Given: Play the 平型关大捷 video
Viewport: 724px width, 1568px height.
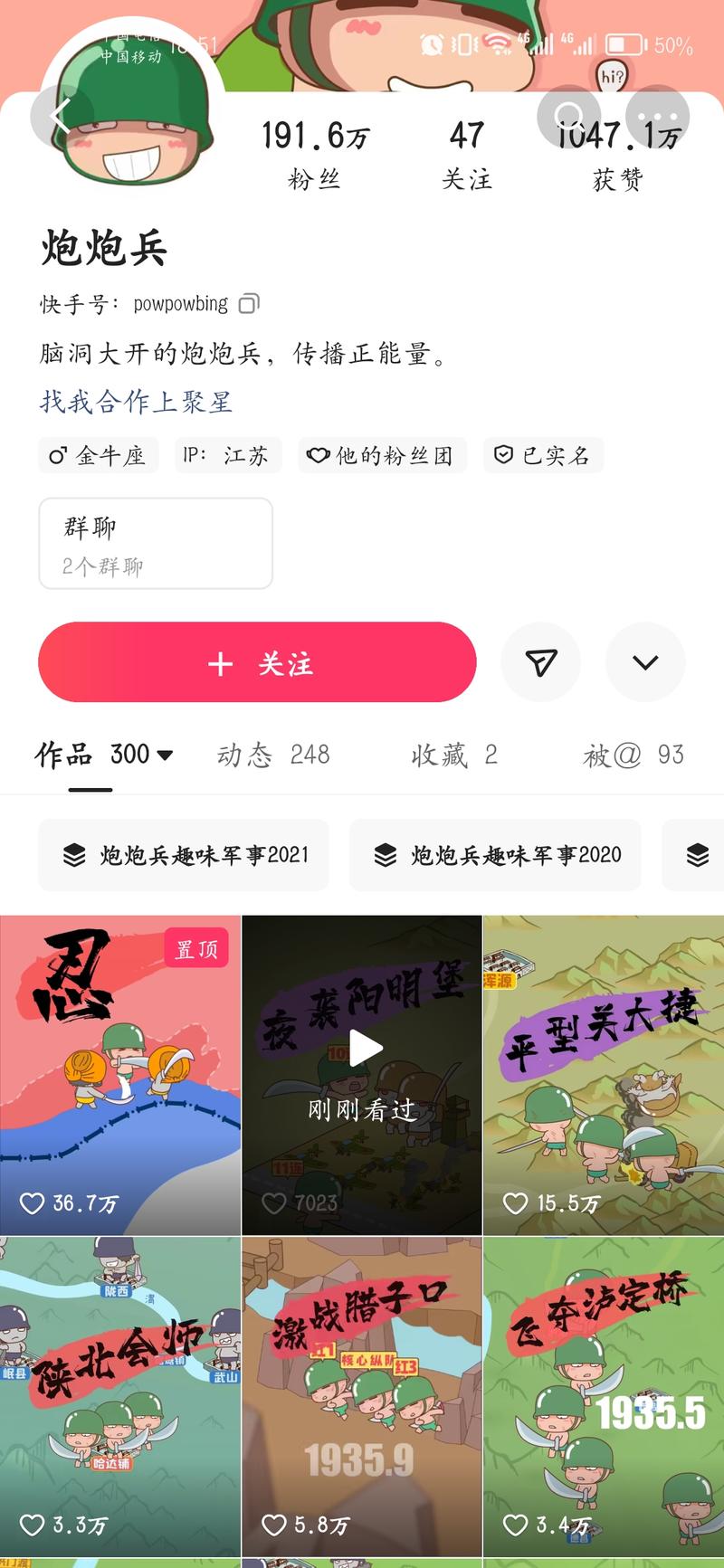Looking at the screenshot, I should click(604, 1075).
